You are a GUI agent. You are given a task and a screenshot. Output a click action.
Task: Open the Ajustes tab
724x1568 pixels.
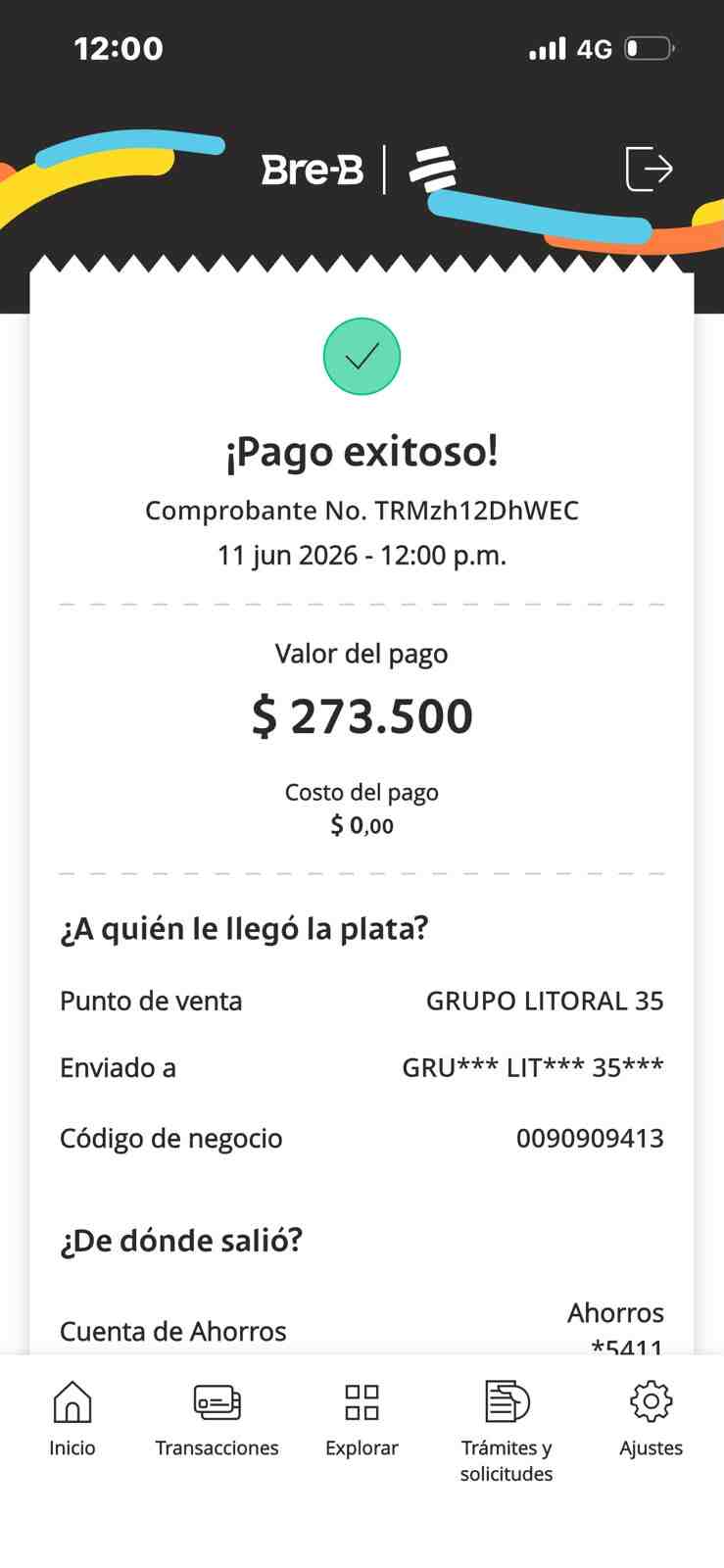pos(652,1419)
